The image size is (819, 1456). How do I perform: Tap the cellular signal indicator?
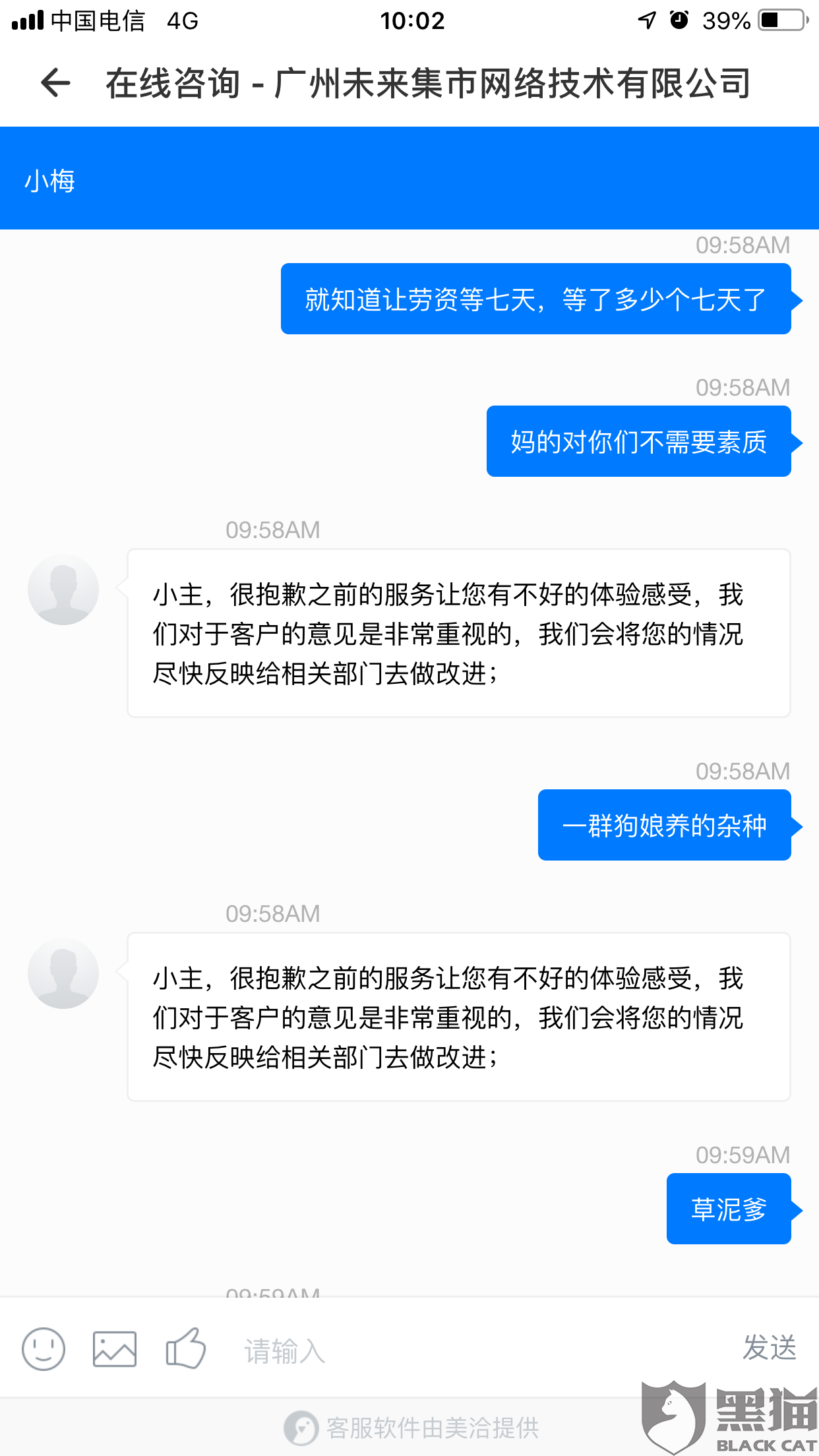[26, 20]
